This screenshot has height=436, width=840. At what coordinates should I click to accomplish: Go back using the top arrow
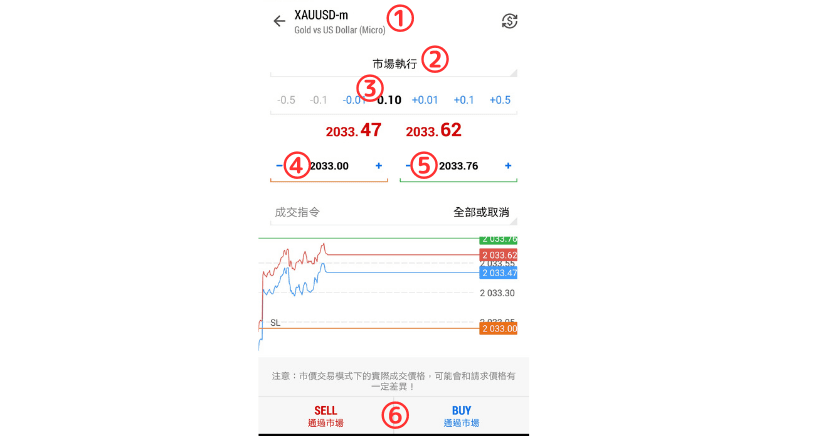click(x=279, y=21)
